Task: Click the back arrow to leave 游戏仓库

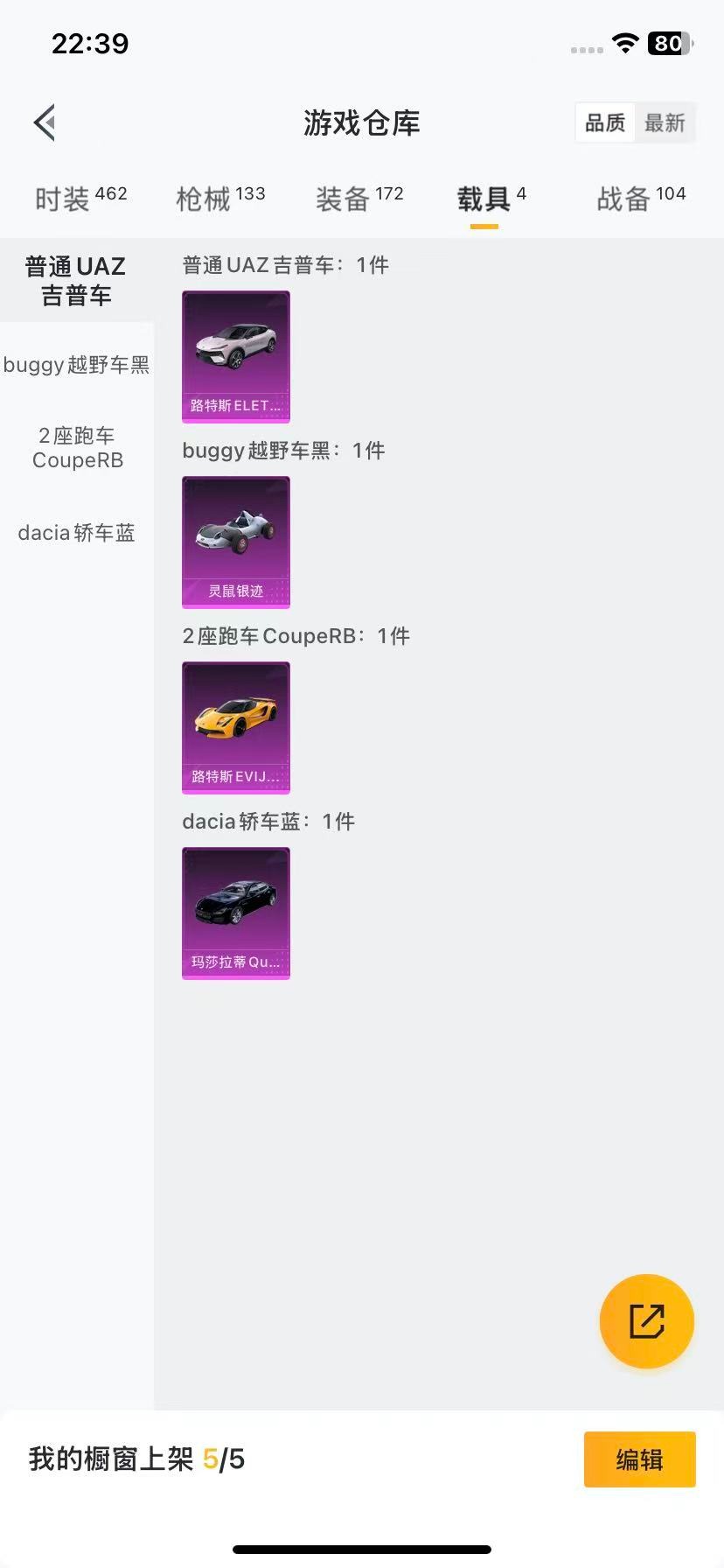Action: pyautogui.click(x=45, y=122)
